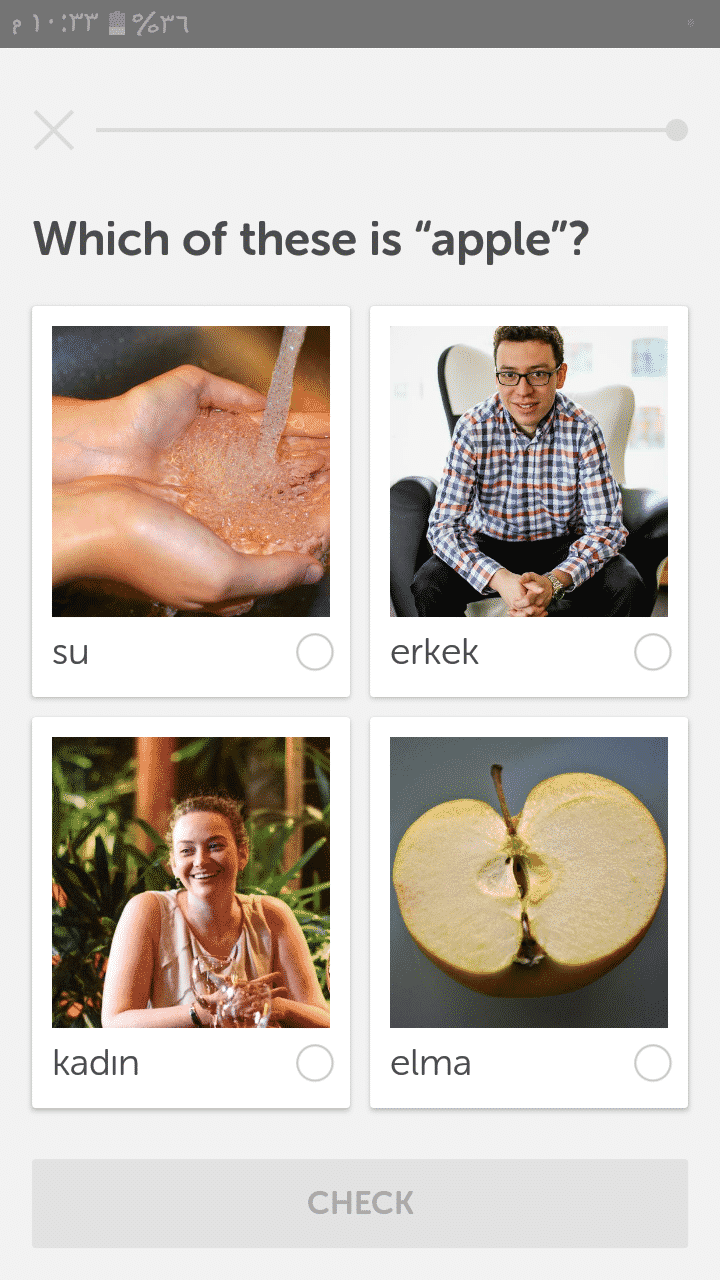Close the lesson with the X icon
The width and height of the screenshot is (720, 1280).
54,130
